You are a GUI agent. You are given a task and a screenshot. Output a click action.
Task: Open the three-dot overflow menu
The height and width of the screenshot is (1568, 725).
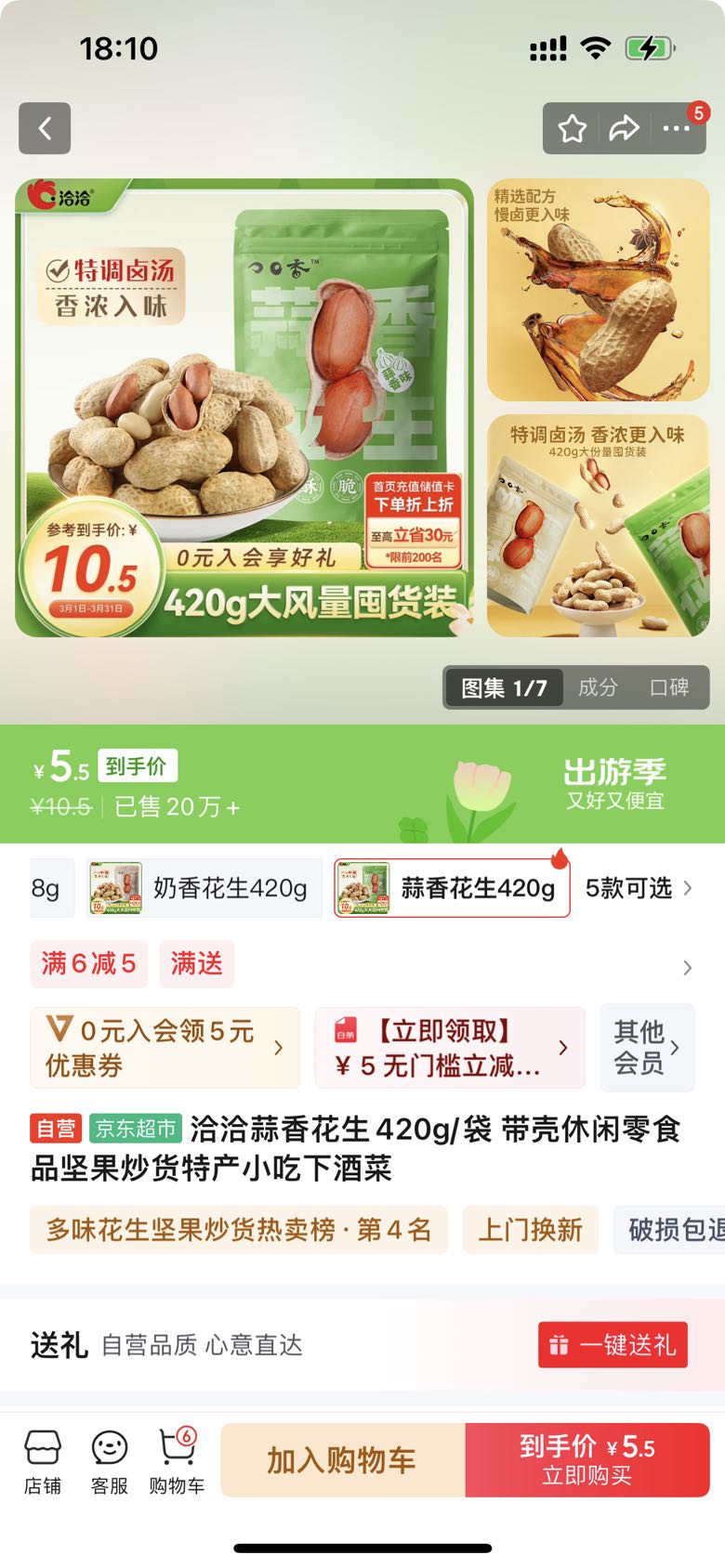[677, 128]
